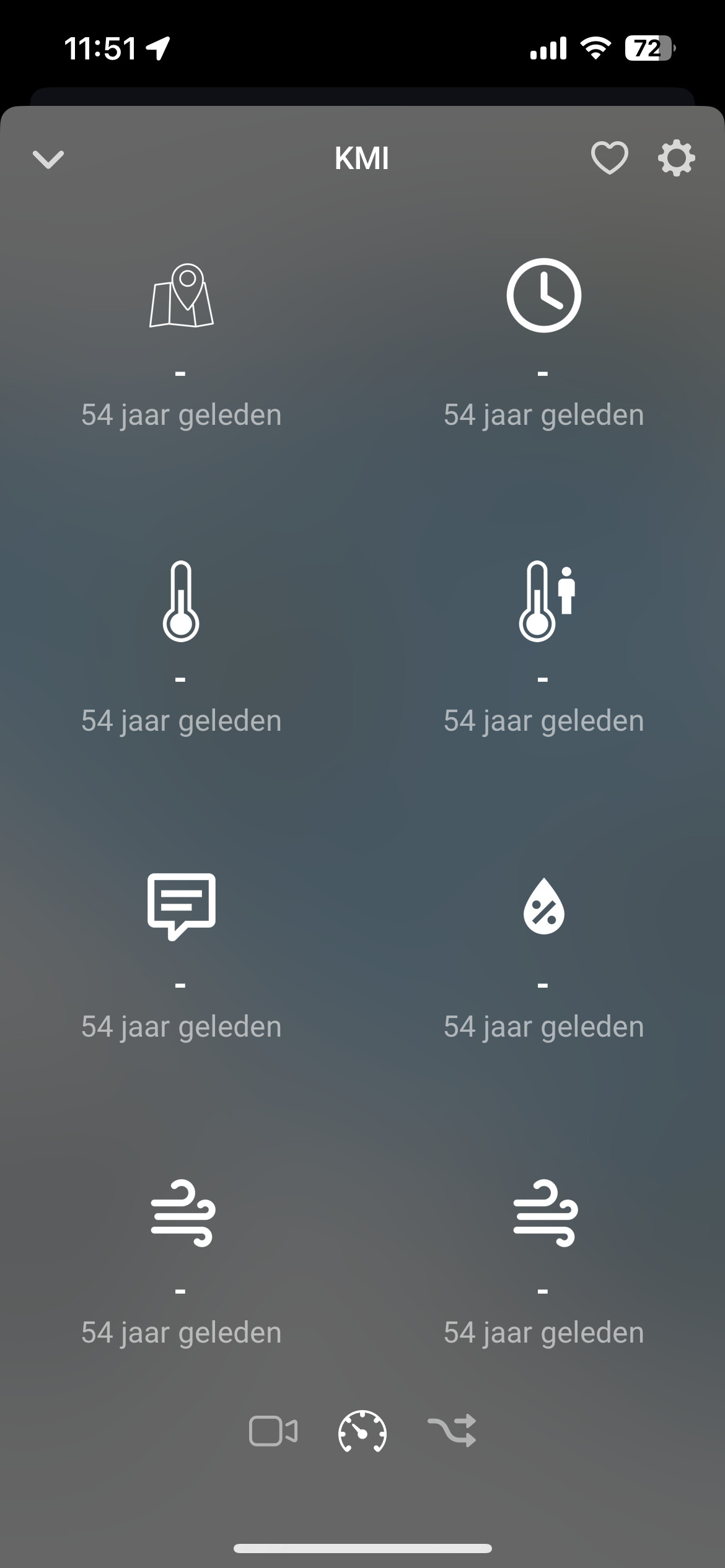Select the gauge sensors tab
This screenshot has width=725, height=1568.
(362, 1431)
